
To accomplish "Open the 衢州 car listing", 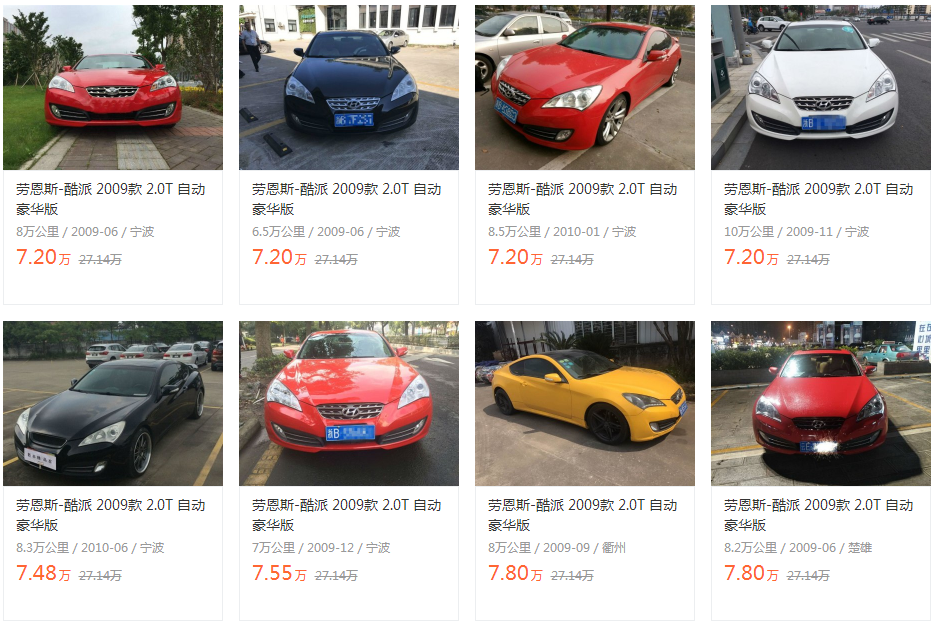I will (x=584, y=404).
